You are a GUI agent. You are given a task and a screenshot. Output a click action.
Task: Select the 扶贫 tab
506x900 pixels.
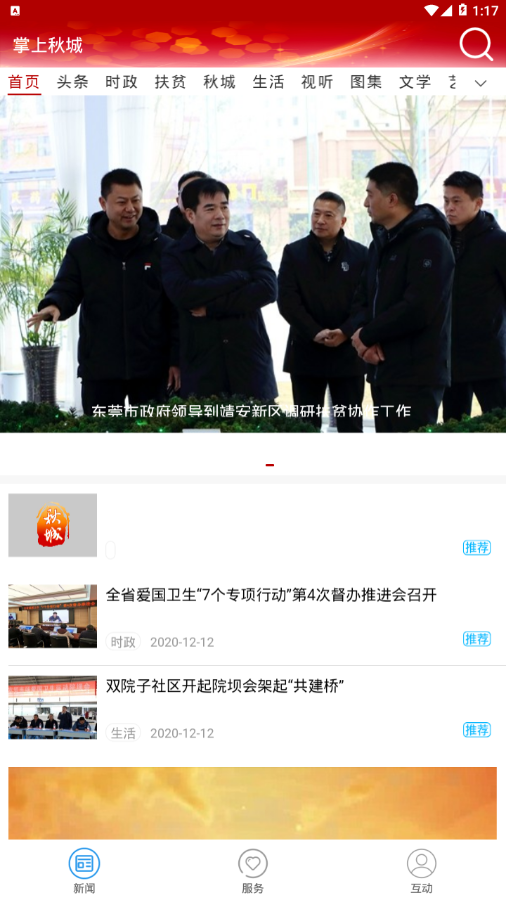coord(170,82)
